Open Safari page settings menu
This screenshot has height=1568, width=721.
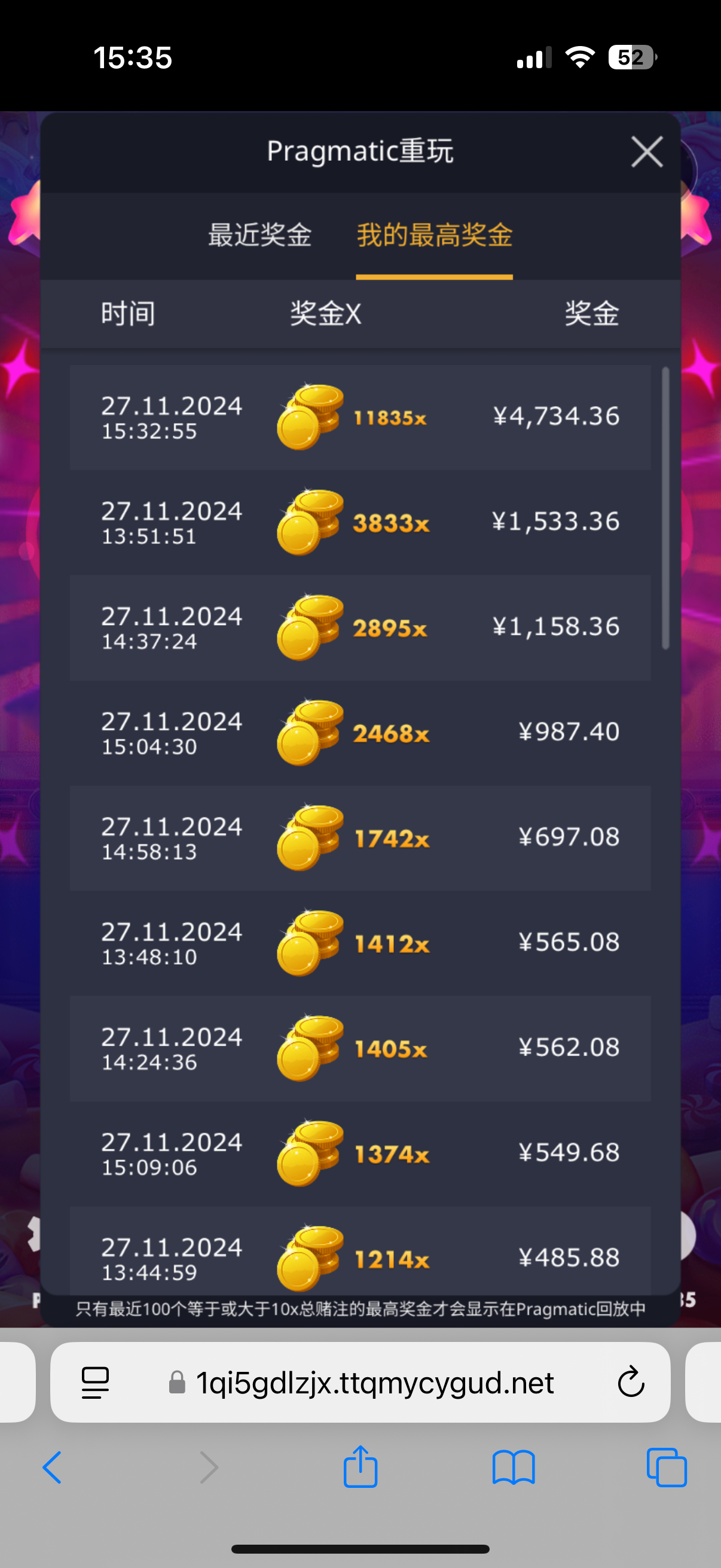[x=95, y=1383]
